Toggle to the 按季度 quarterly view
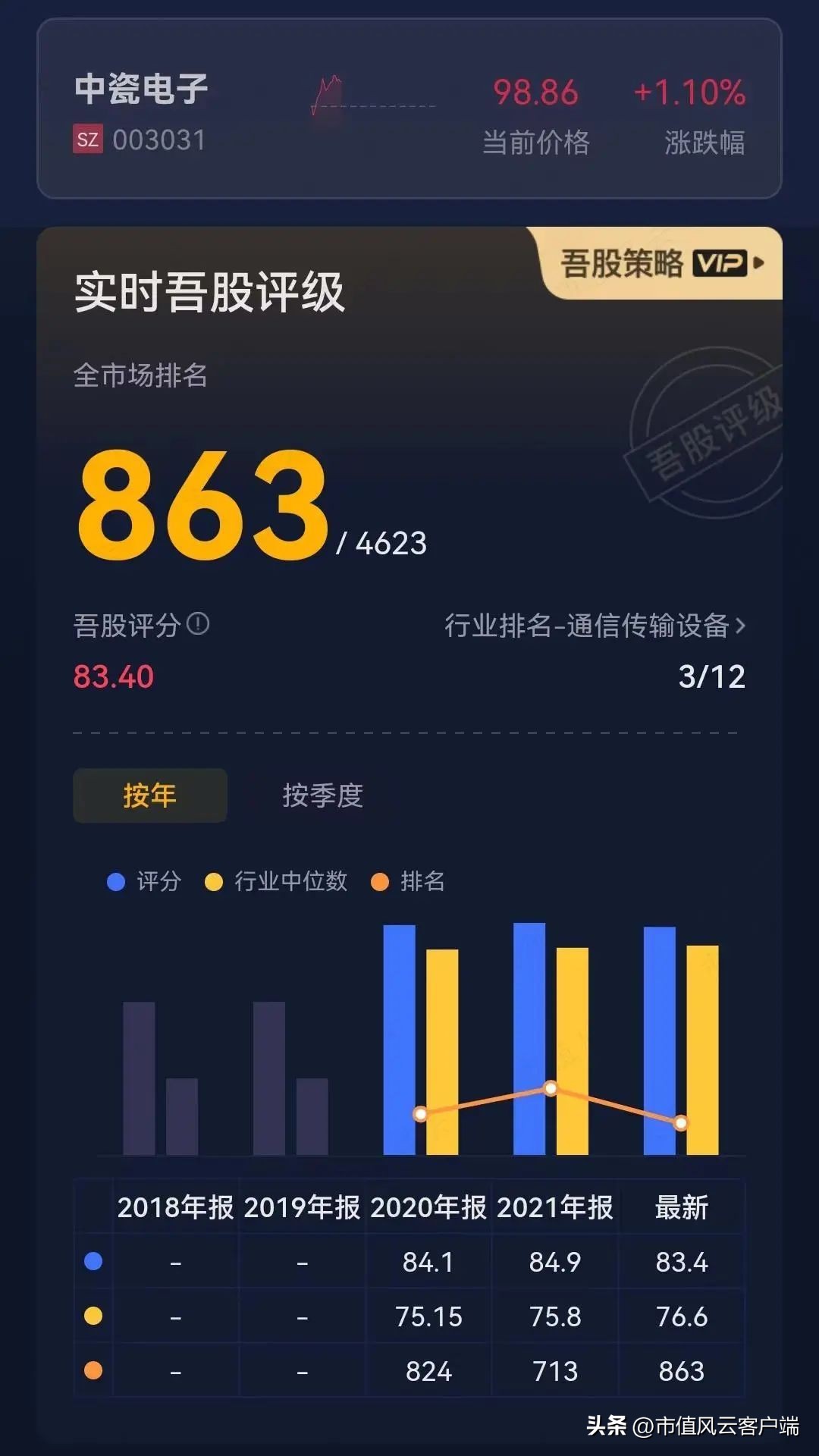Image resolution: width=819 pixels, height=1456 pixels. point(320,795)
